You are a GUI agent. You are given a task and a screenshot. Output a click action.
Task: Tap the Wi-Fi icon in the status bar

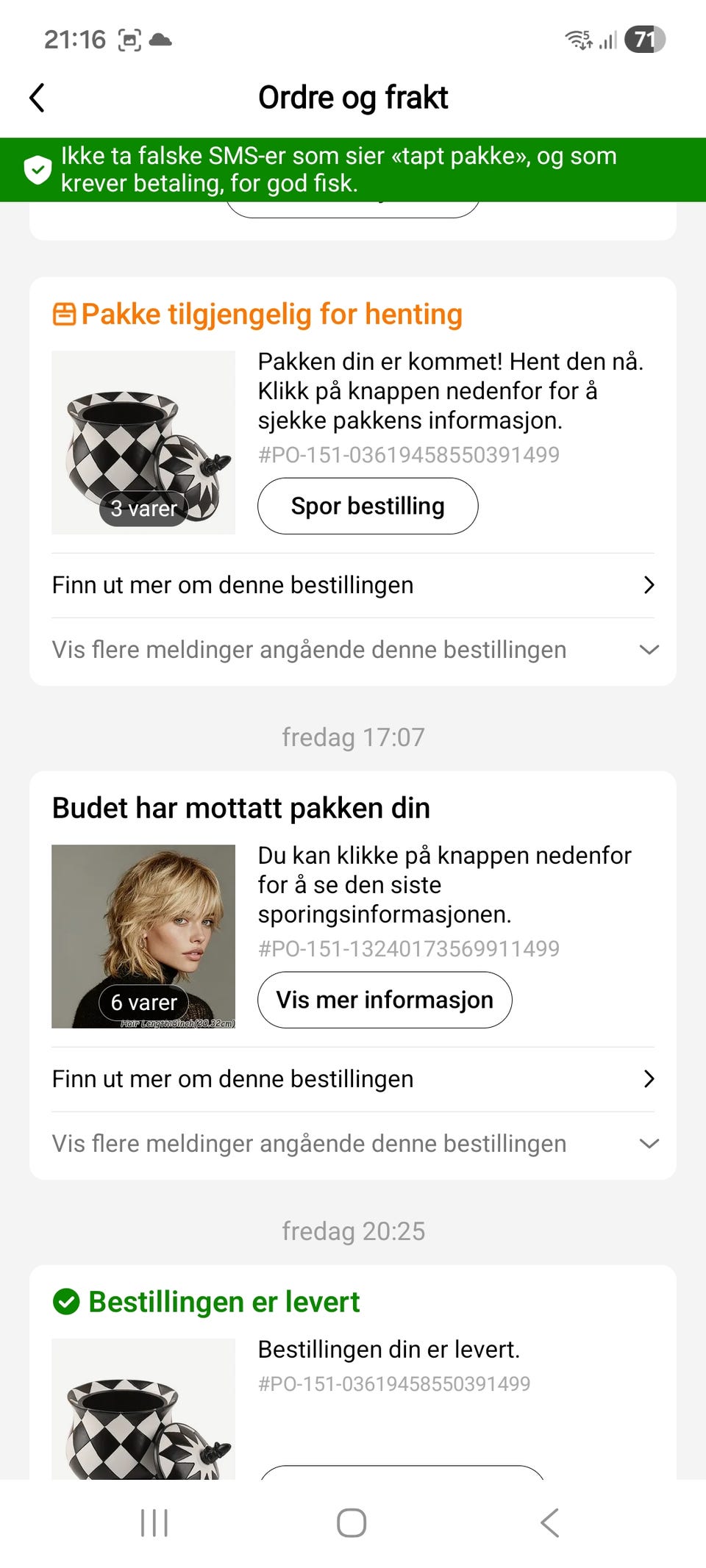point(579,40)
